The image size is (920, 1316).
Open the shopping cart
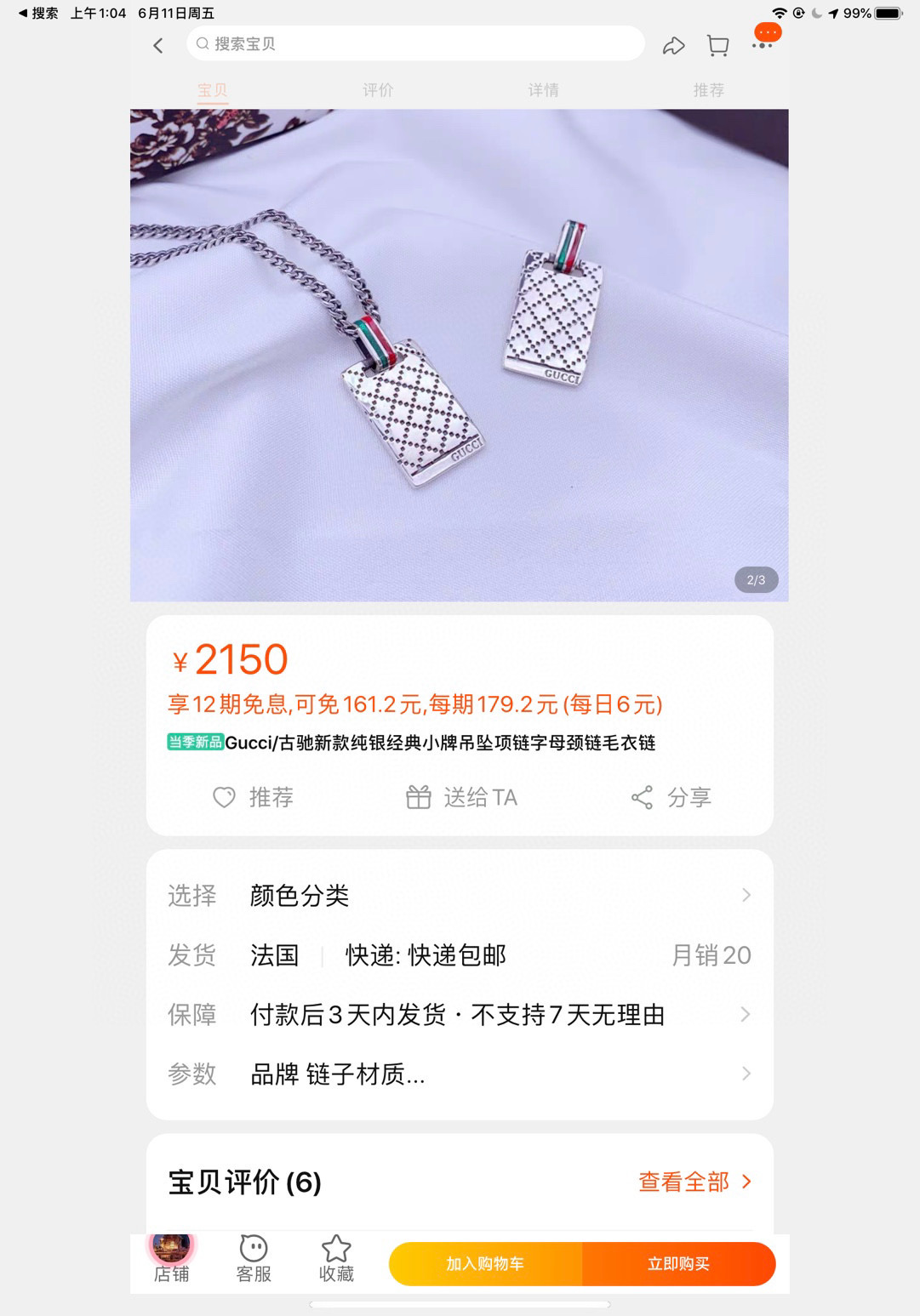717,46
